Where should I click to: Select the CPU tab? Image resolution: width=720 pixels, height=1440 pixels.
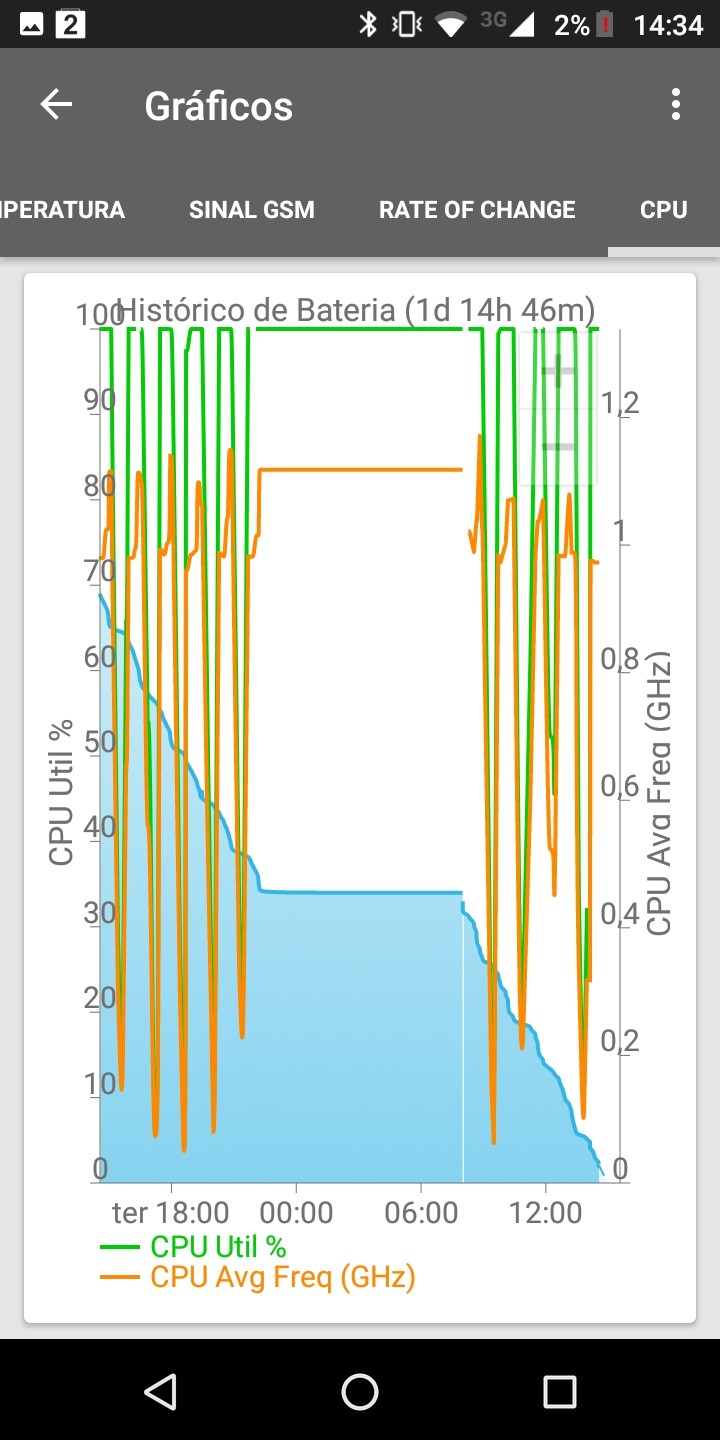click(x=664, y=210)
